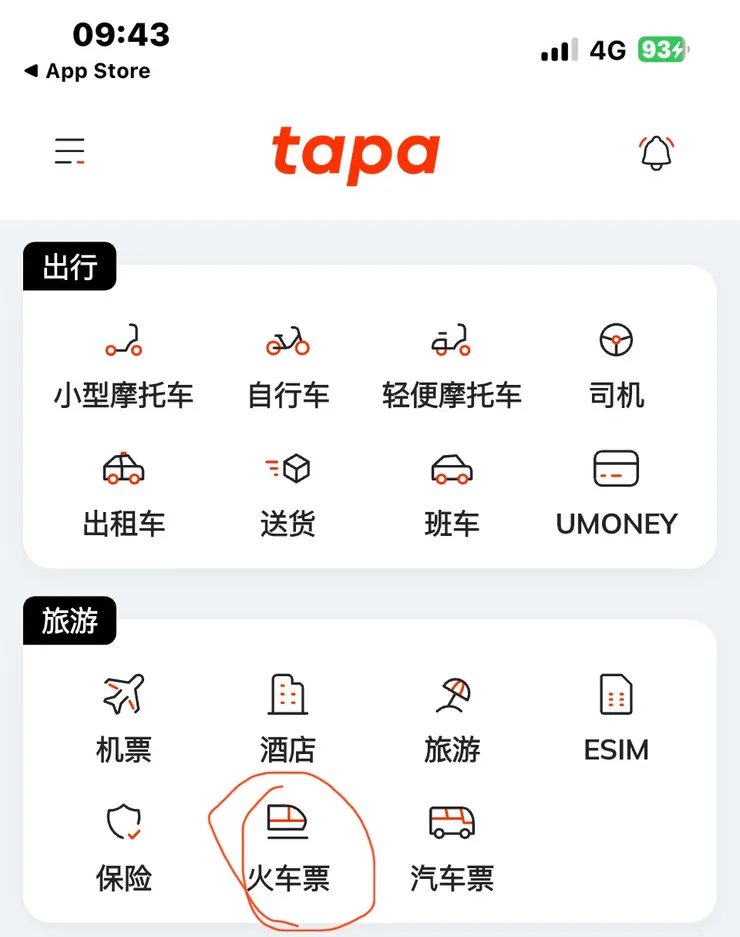Open 送货 delivery service

288,493
